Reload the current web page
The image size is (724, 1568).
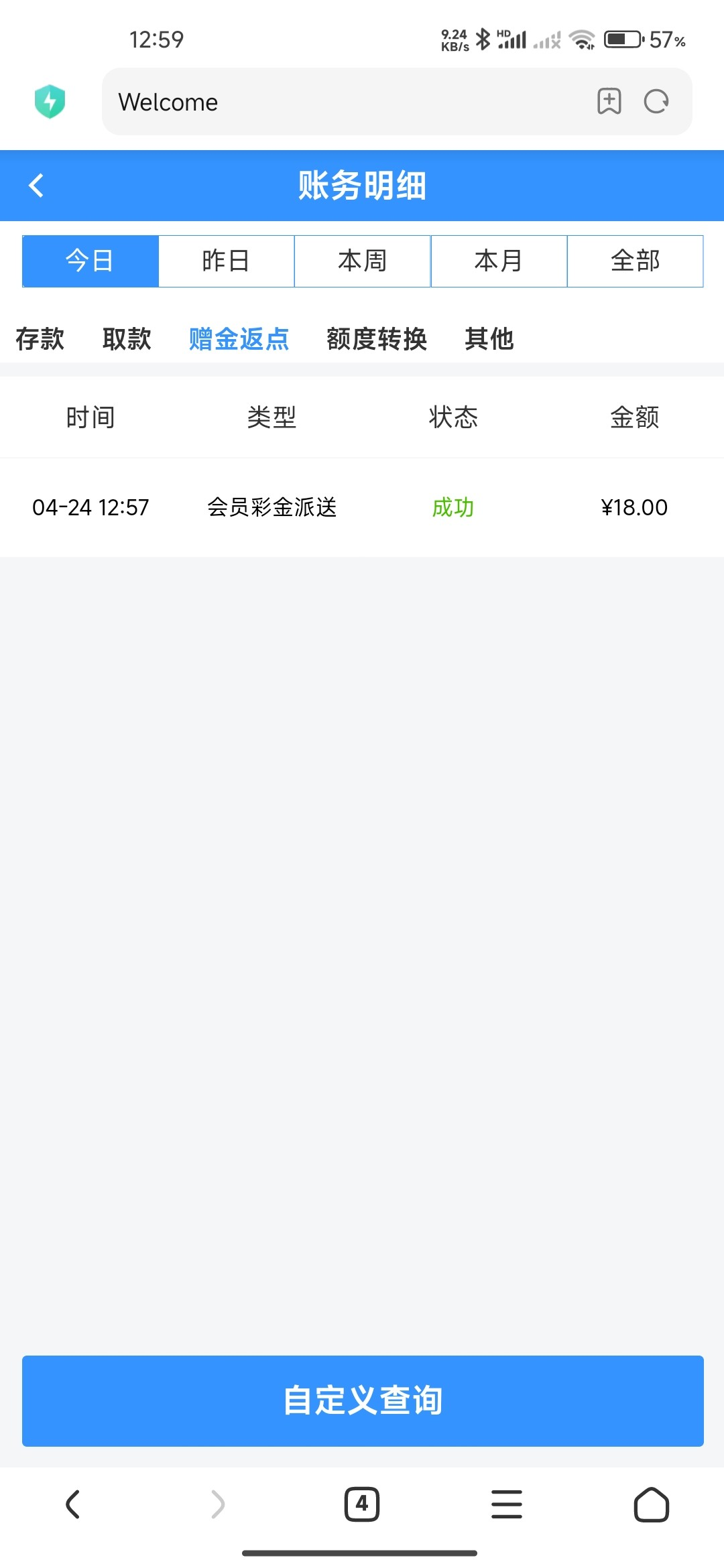656,102
